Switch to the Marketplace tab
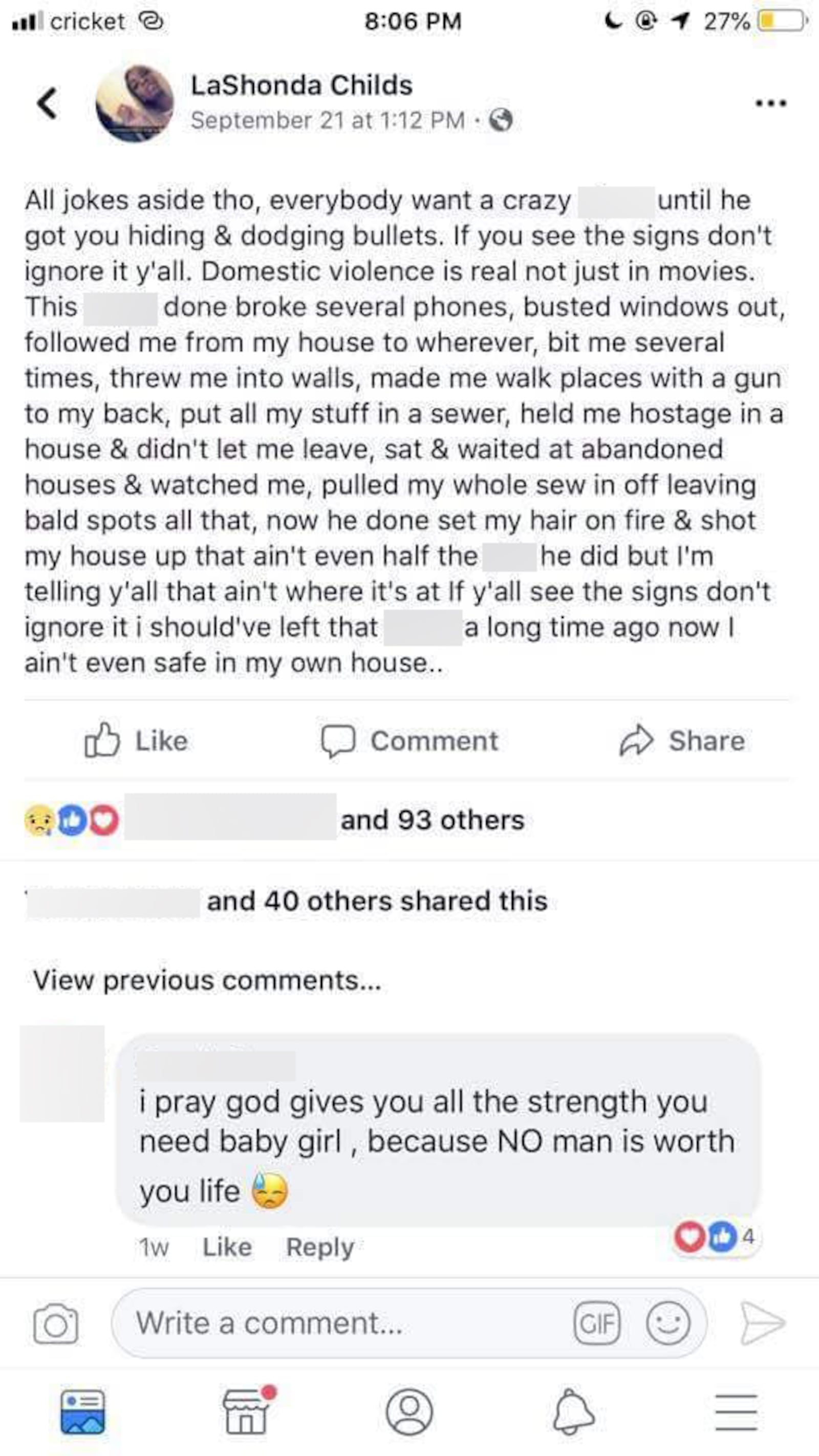The image size is (819, 1456). click(246, 1411)
